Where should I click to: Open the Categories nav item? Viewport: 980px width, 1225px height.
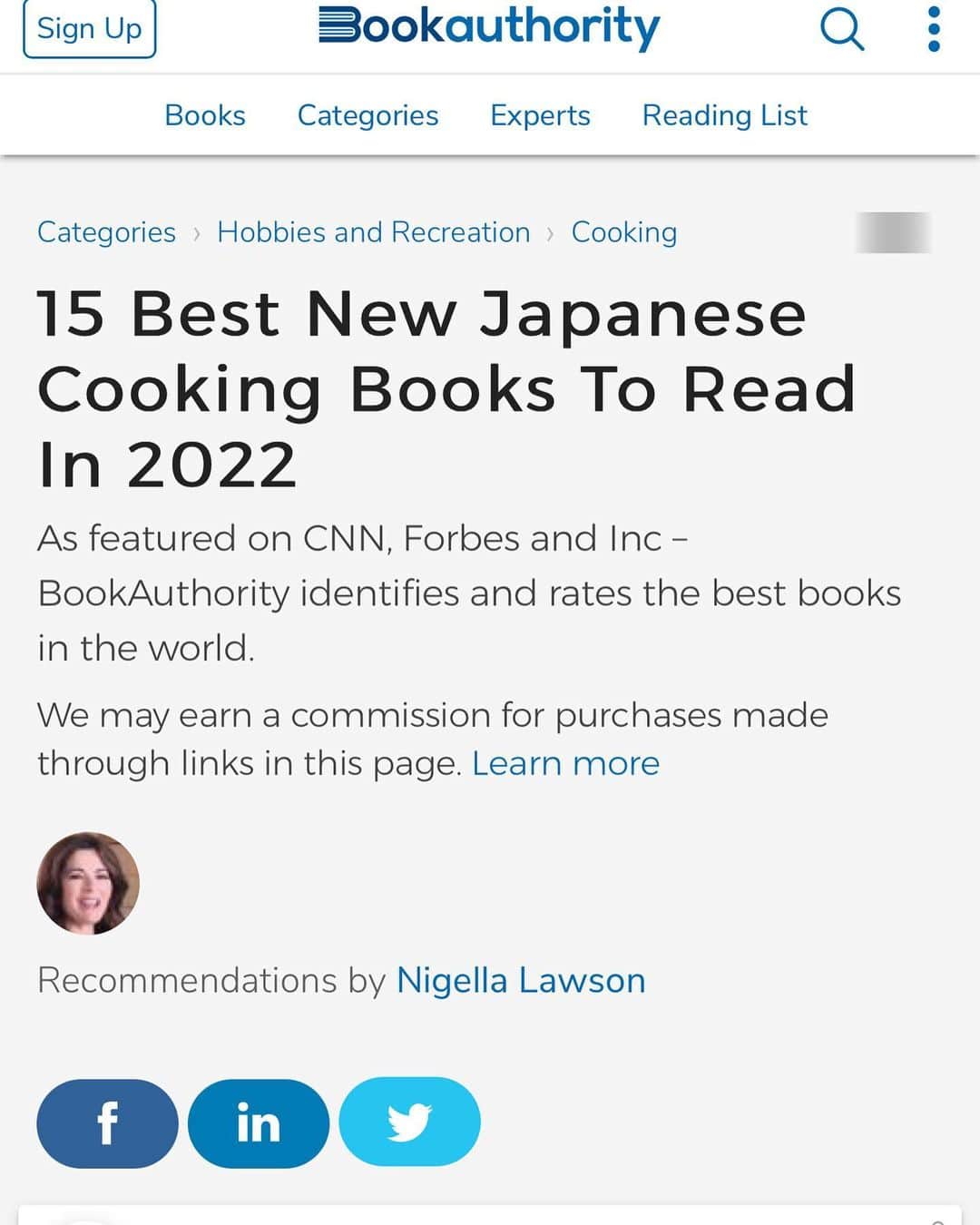coord(367,115)
